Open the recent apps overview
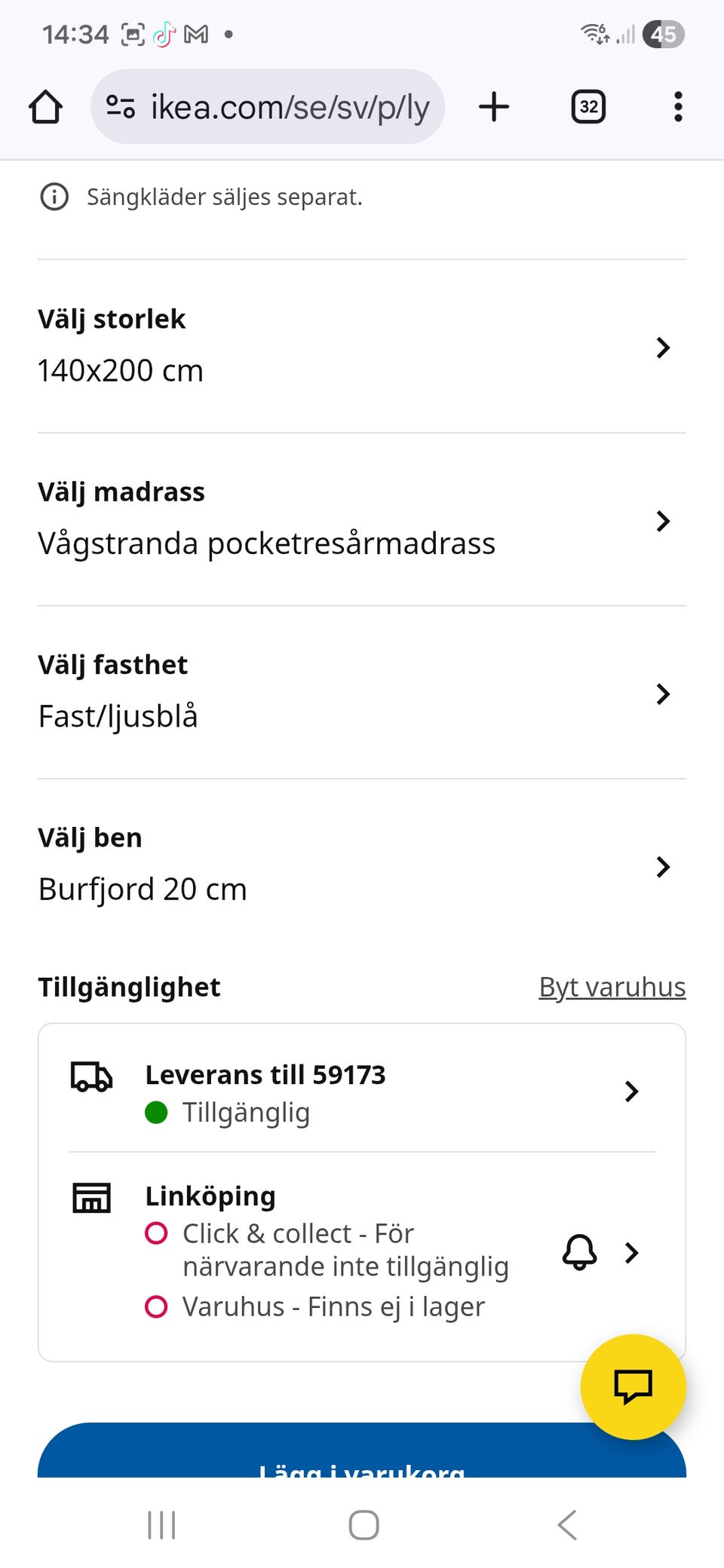Image resolution: width=724 pixels, height=1568 pixels. point(161,1525)
